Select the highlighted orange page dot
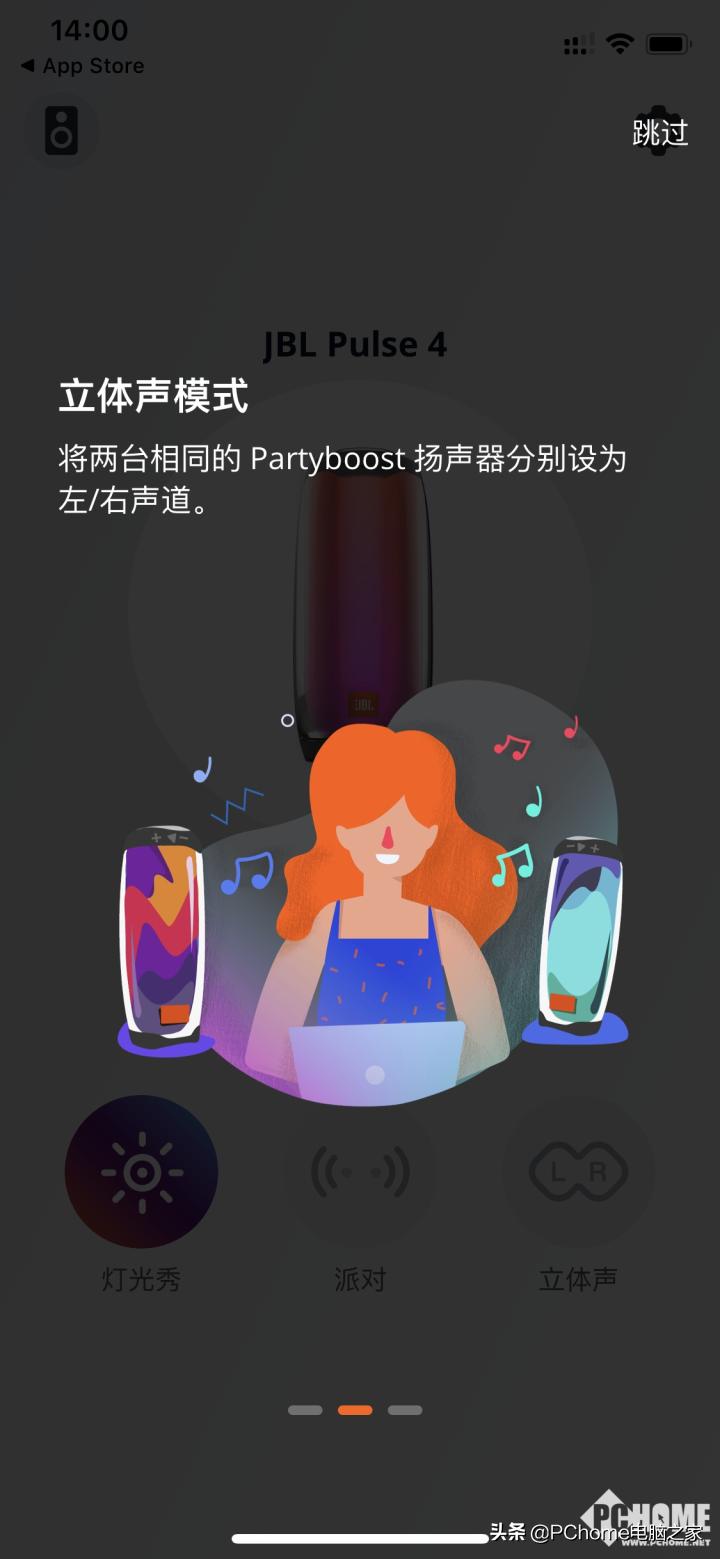The width and height of the screenshot is (720, 1559). coord(356,1409)
